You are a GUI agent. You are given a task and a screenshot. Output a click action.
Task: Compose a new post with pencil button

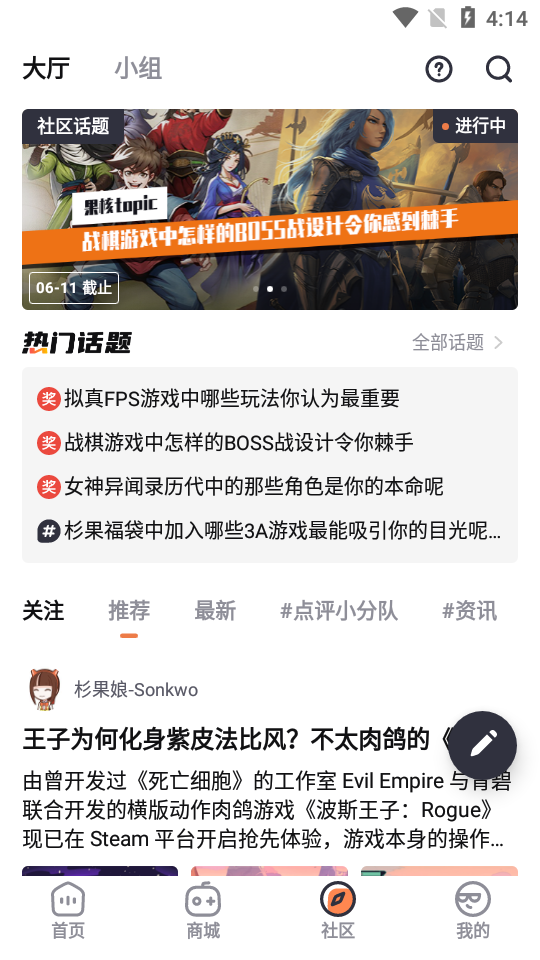pyautogui.click(x=482, y=745)
